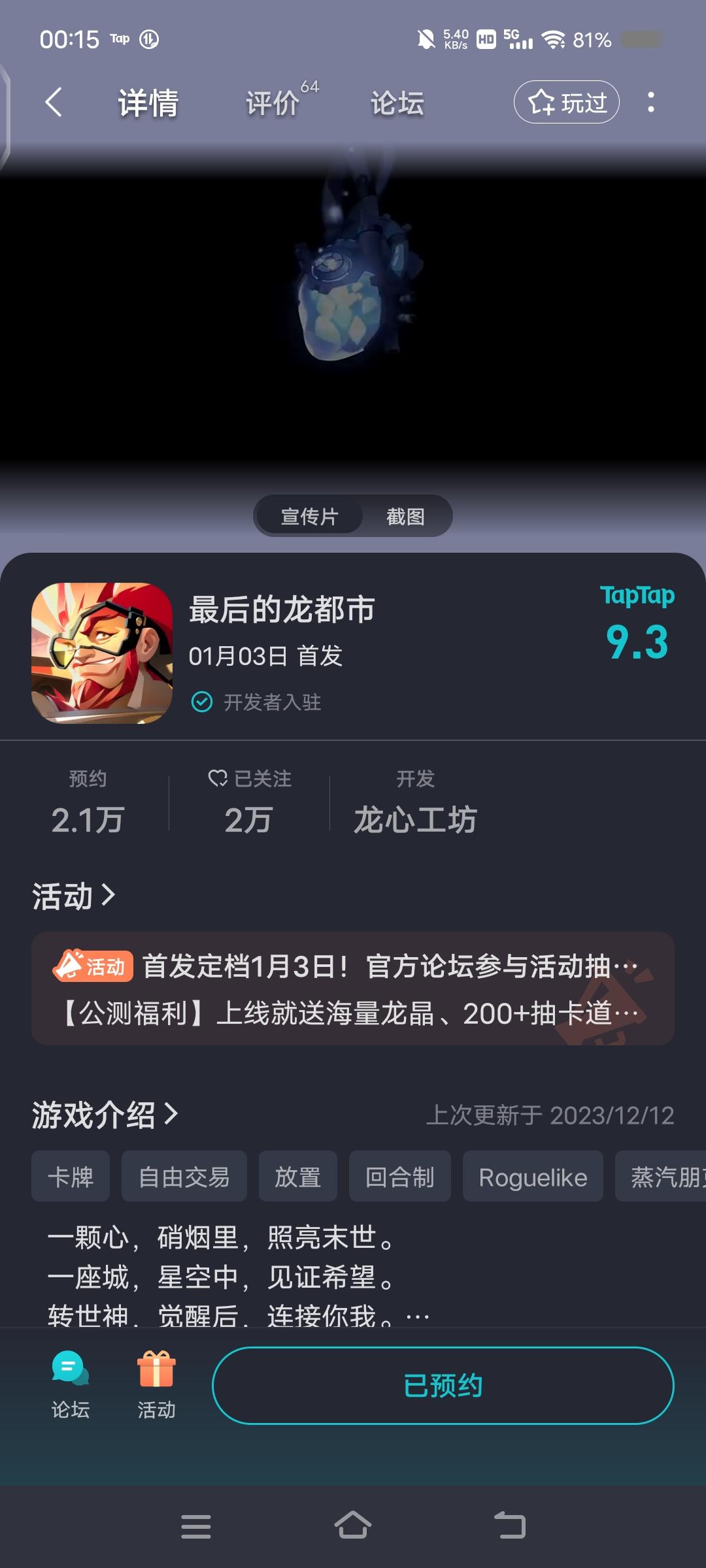Open the overflow menu via three dots
The height and width of the screenshot is (1568, 706).
pyautogui.click(x=651, y=102)
